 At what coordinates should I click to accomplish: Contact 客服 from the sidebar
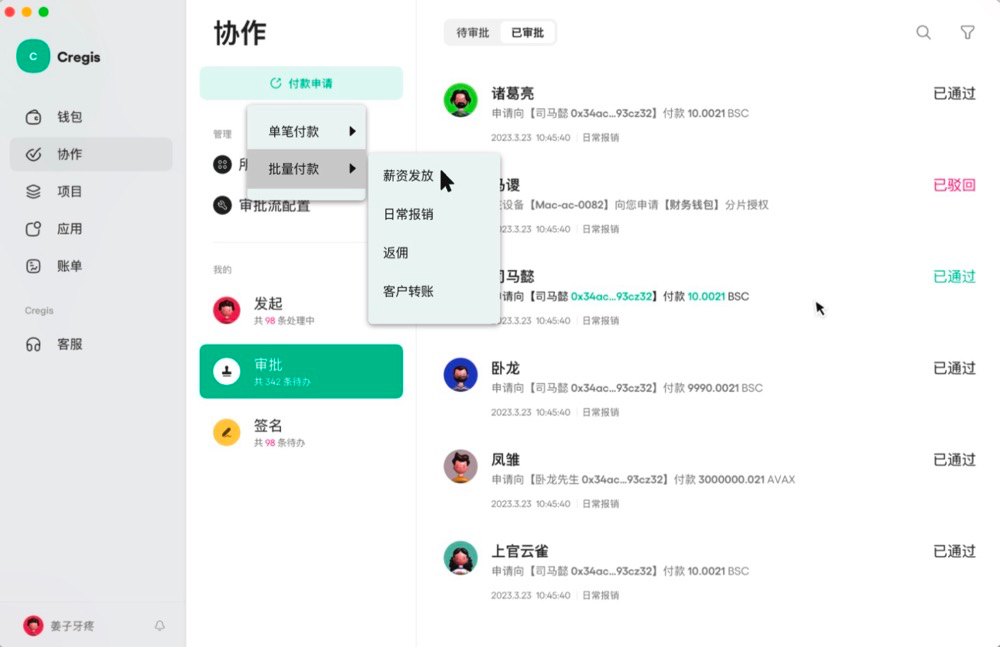click(69, 344)
